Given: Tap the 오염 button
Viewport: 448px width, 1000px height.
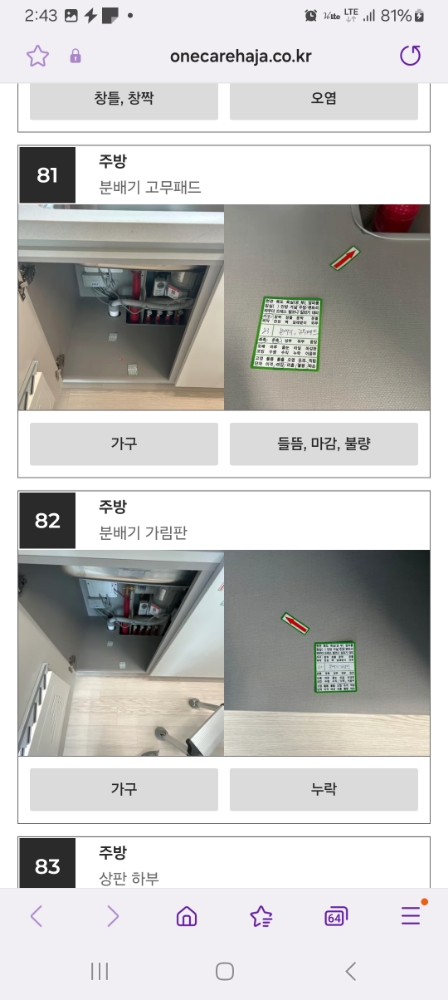Looking at the screenshot, I should click(324, 99).
